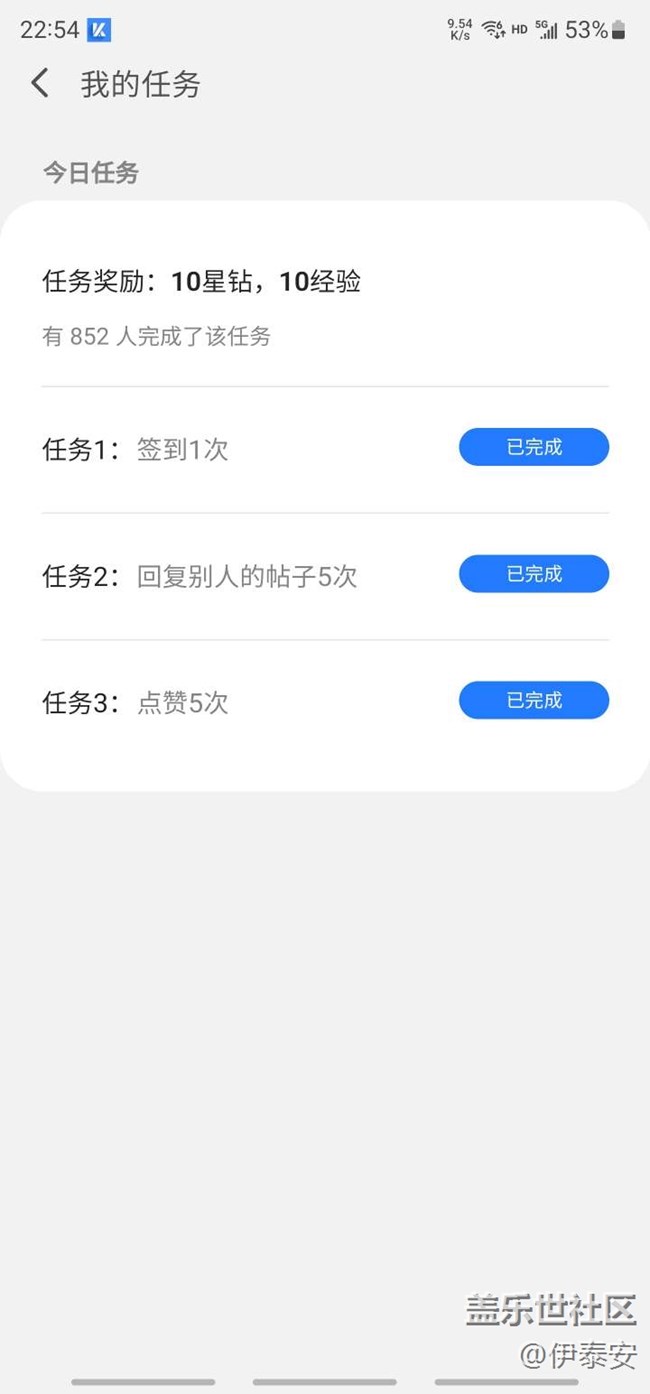Go back from 我的任务 page
Screen dimensions: 650x1394
[40, 83]
